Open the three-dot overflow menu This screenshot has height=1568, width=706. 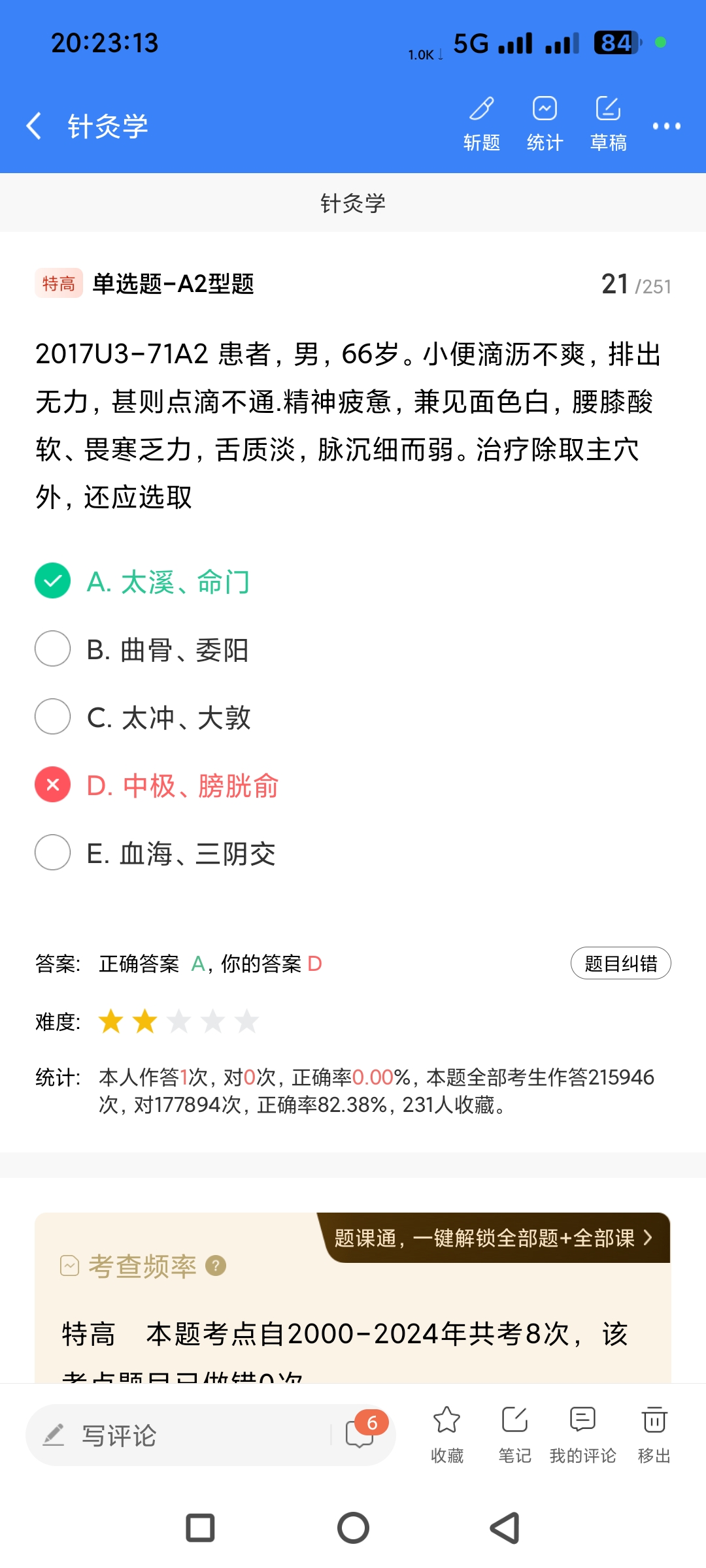(x=666, y=126)
